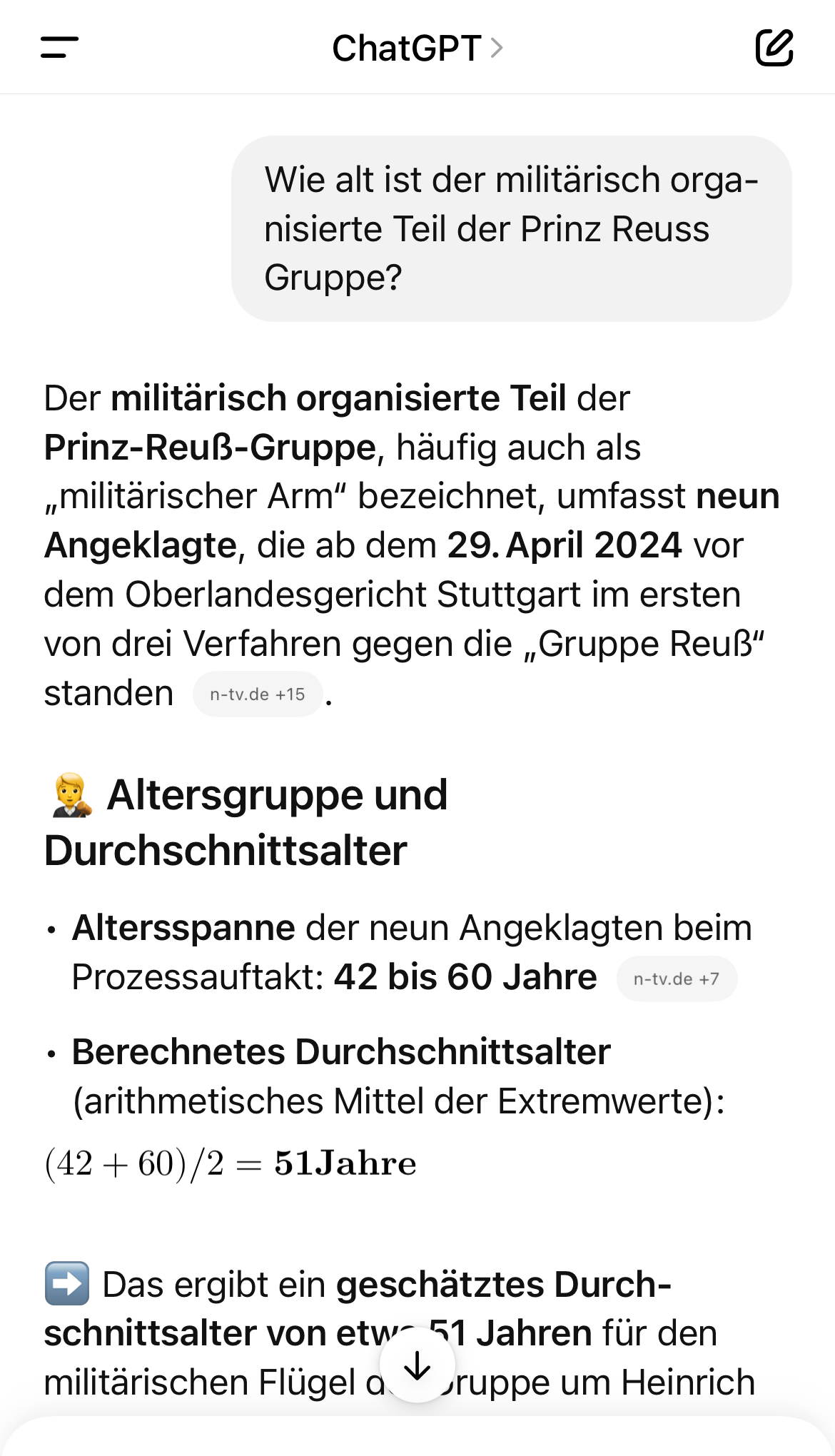Start a new chat
Viewport: 835px width, 1456px height.
[774, 48]
